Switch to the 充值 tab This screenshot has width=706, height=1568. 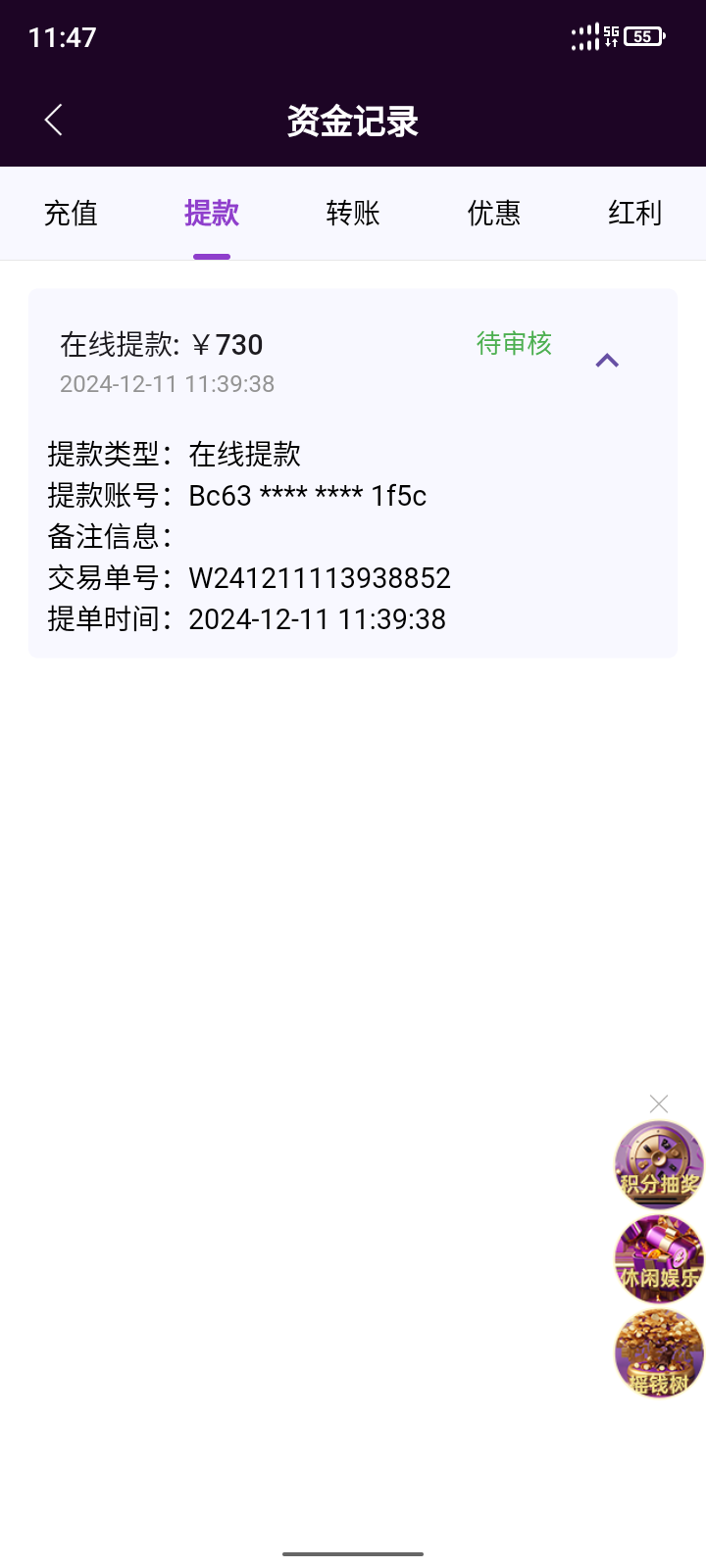(x=71, y=213)
